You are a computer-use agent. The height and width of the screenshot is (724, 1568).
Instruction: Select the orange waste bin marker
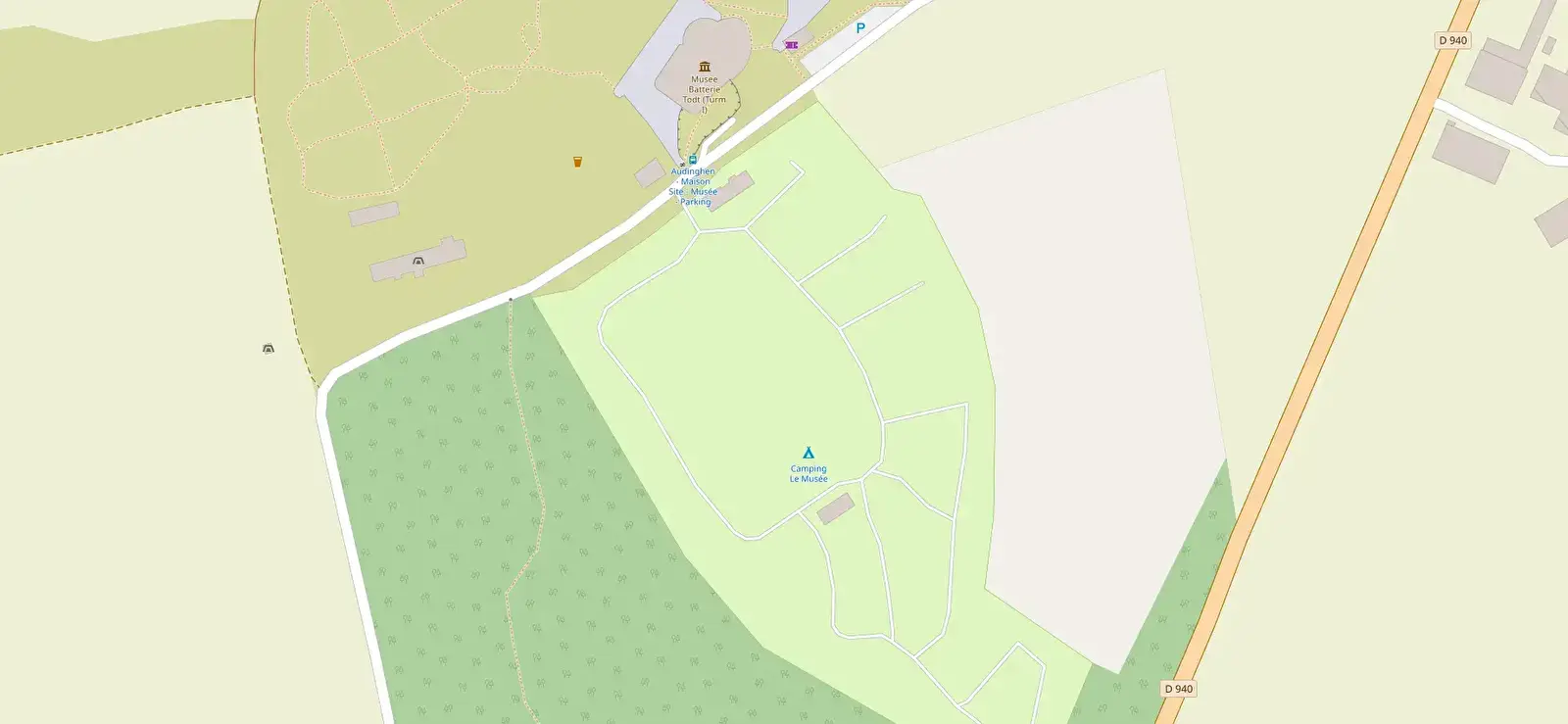[x=577, y=162]
